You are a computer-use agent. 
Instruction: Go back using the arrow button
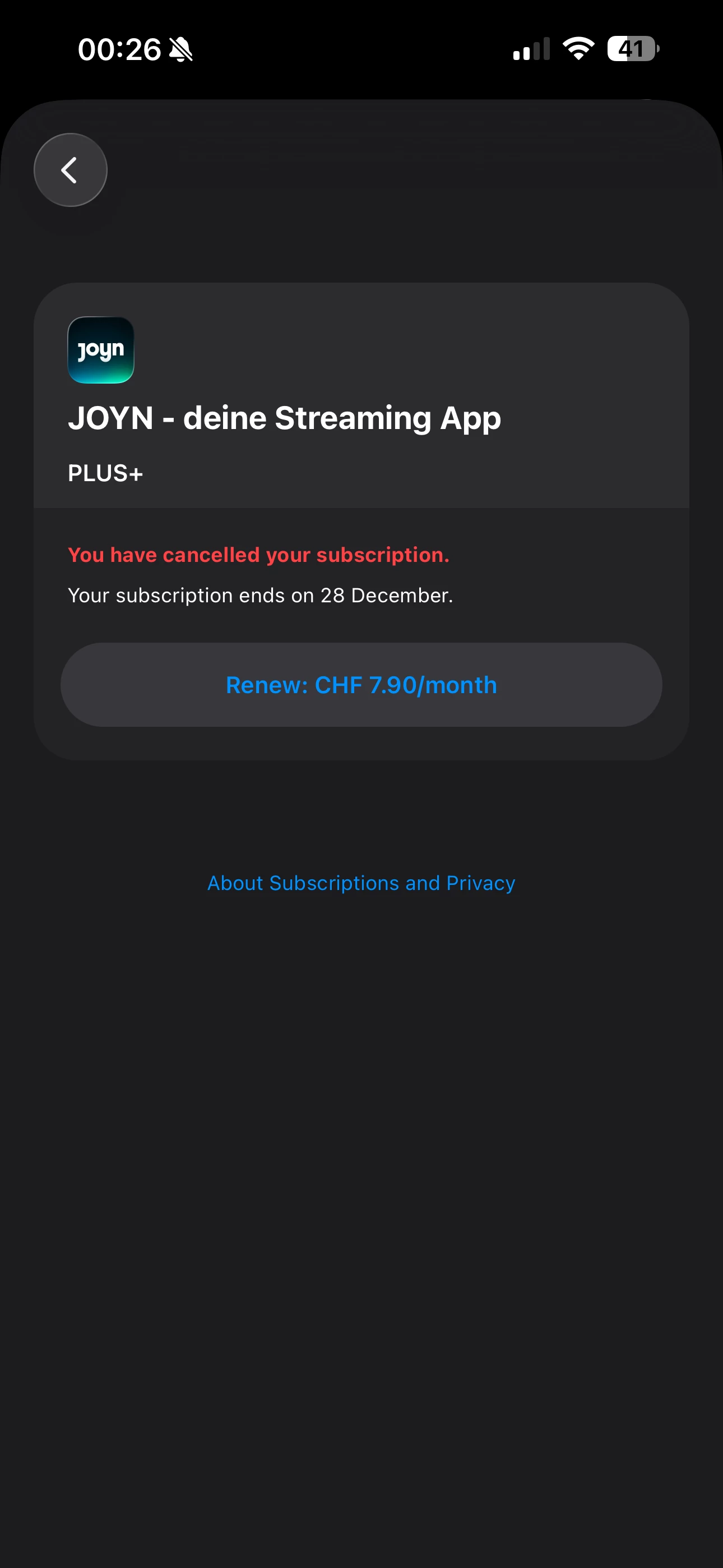tap(71, 170)
